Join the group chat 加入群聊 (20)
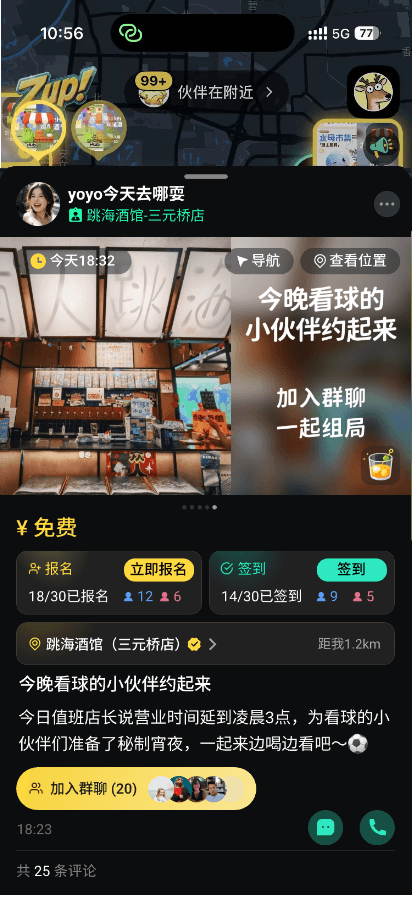This screenshot has height=897, width=413. (136, 789)
